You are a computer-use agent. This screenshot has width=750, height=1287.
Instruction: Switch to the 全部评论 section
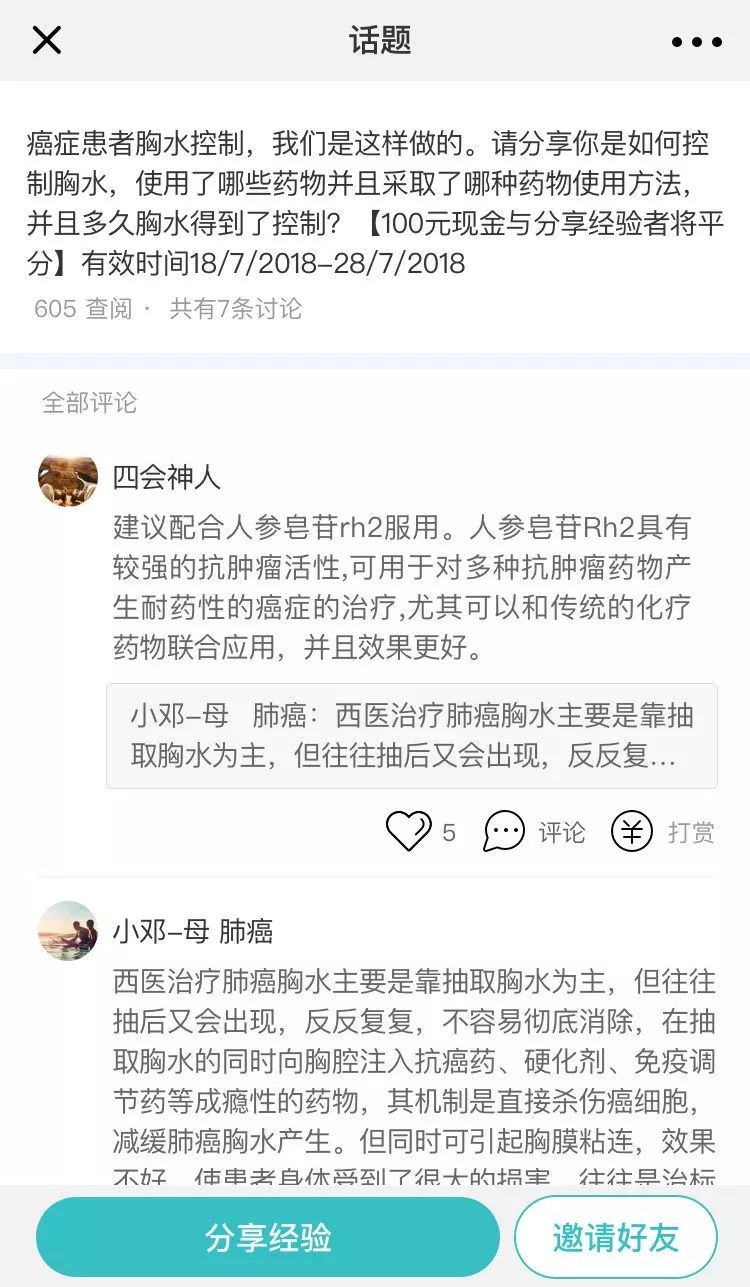pyautogui.click(x=90, y=404)
